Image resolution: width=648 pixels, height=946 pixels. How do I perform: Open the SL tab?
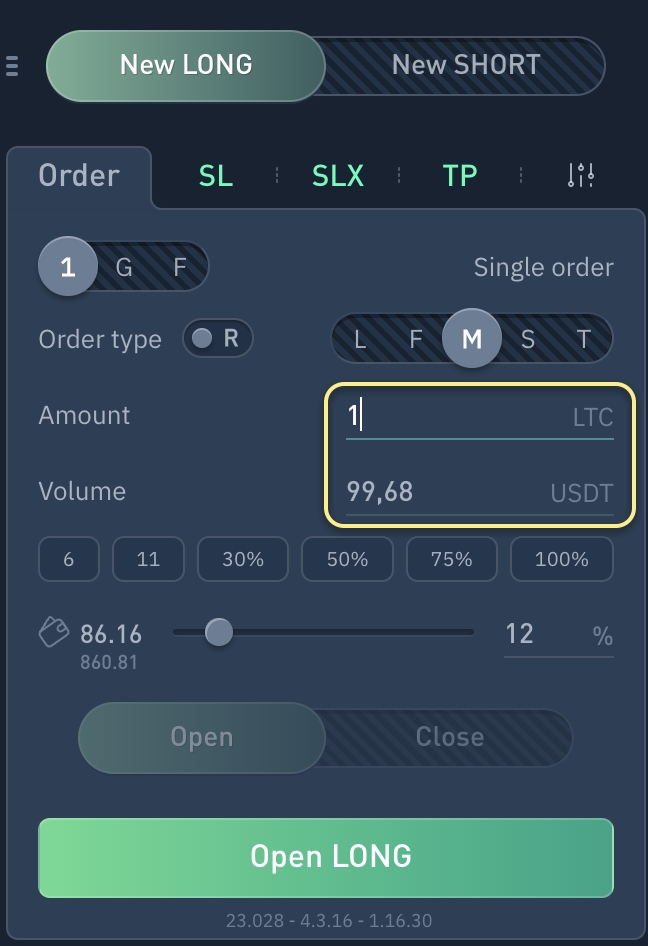click(x=215, y=176)
